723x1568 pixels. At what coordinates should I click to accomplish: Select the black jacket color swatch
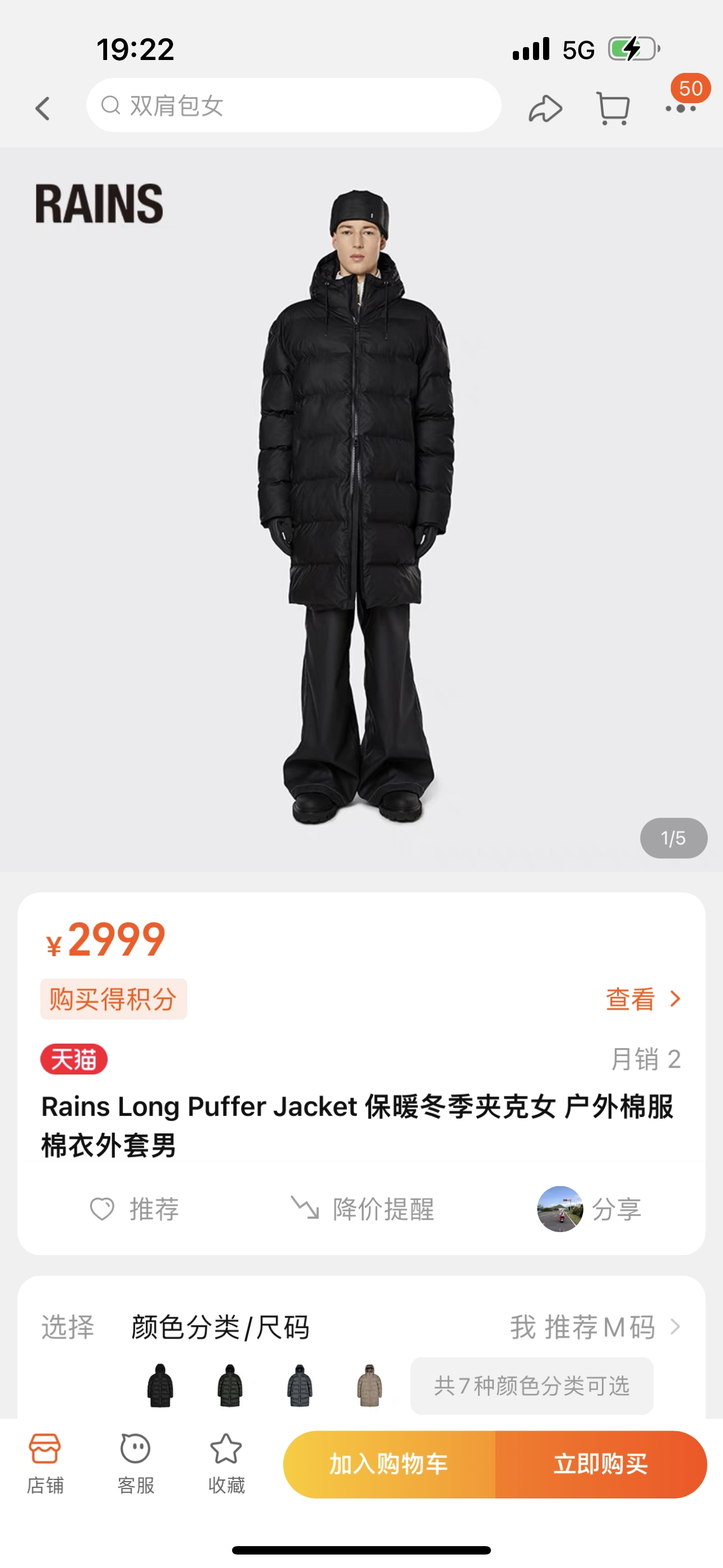pos(161,1385)
